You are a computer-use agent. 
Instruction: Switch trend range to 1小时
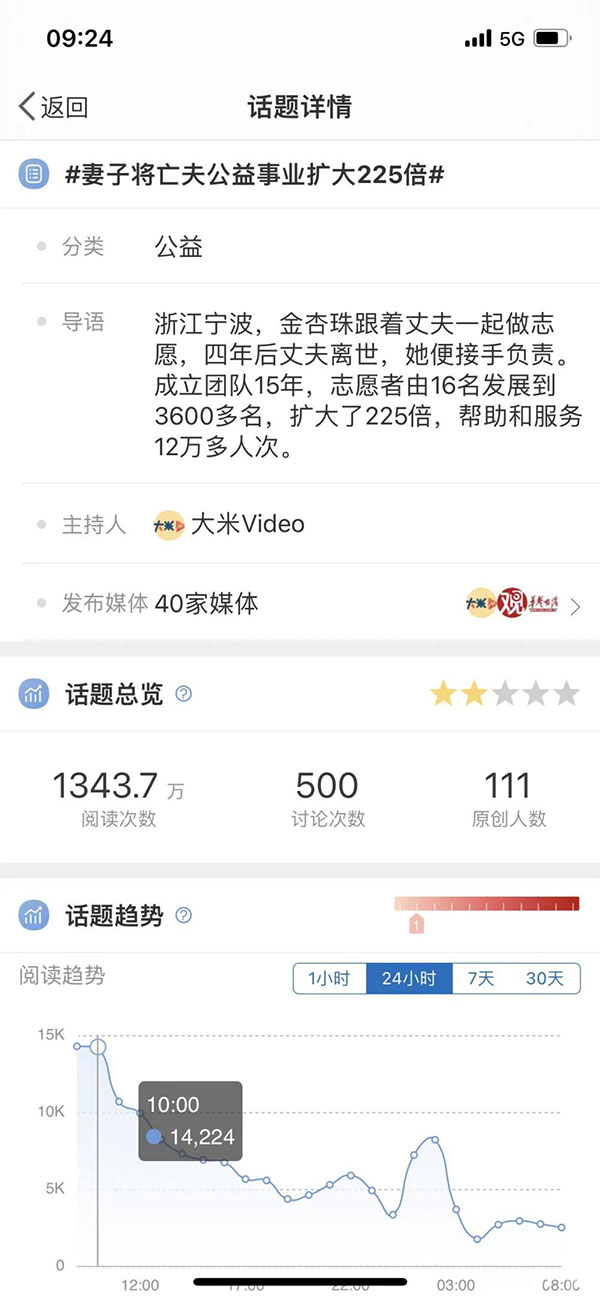pos(330,978)
